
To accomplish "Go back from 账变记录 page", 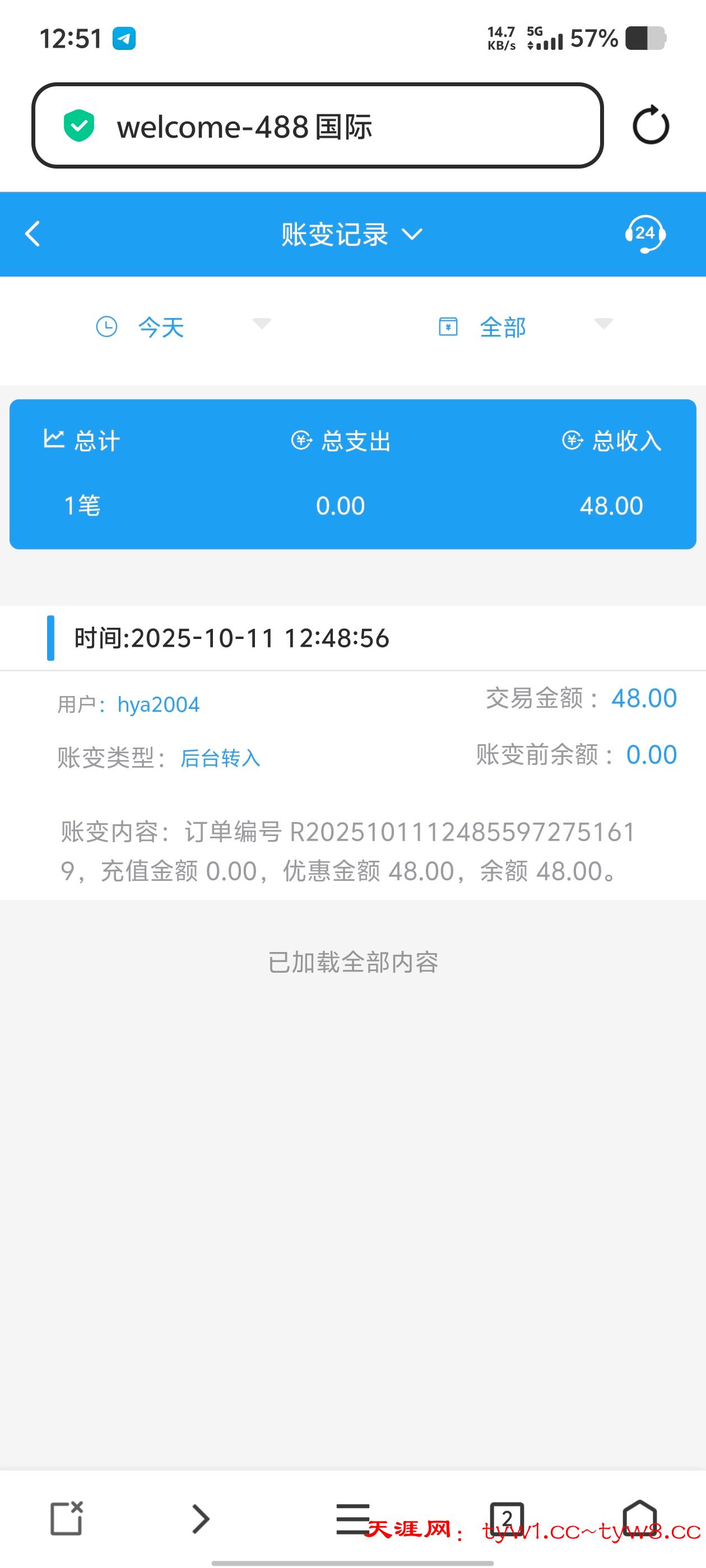I will (32, 234).
